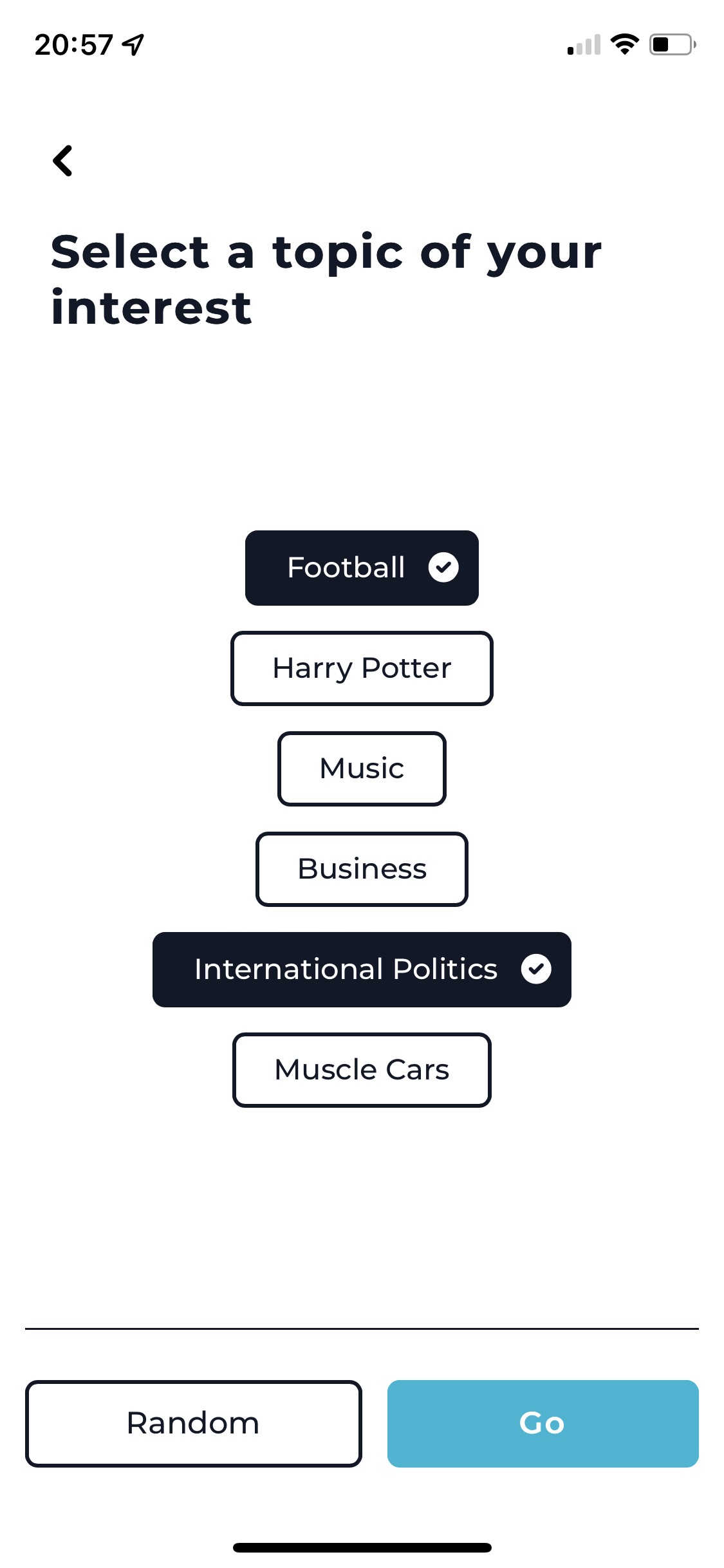The image size is (724, 1568).
Task: Unselect International Politics
Action: coord(362,969)
